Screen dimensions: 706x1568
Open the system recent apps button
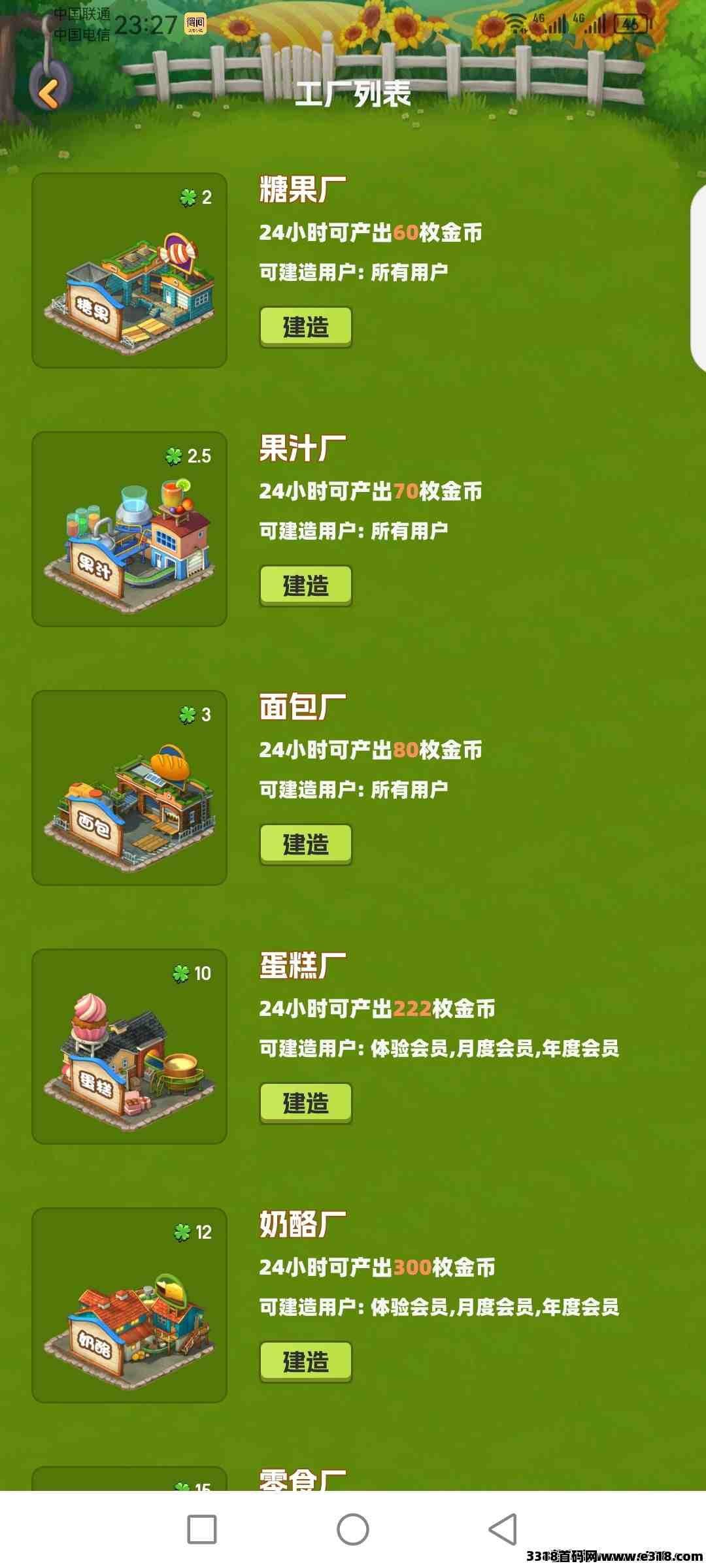[202, 1529]
